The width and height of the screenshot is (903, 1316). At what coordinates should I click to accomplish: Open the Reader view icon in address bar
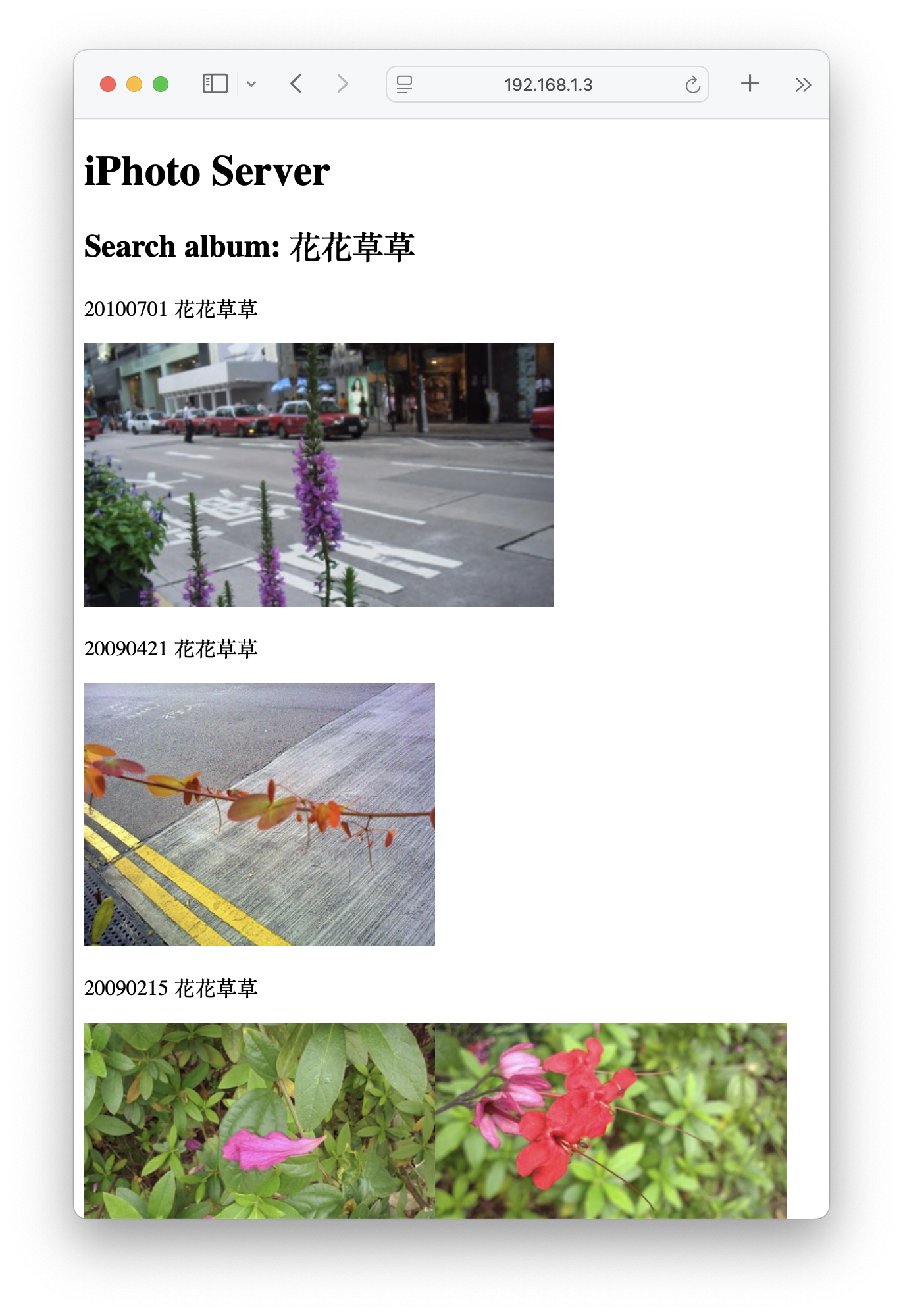[x=404, y=84]
